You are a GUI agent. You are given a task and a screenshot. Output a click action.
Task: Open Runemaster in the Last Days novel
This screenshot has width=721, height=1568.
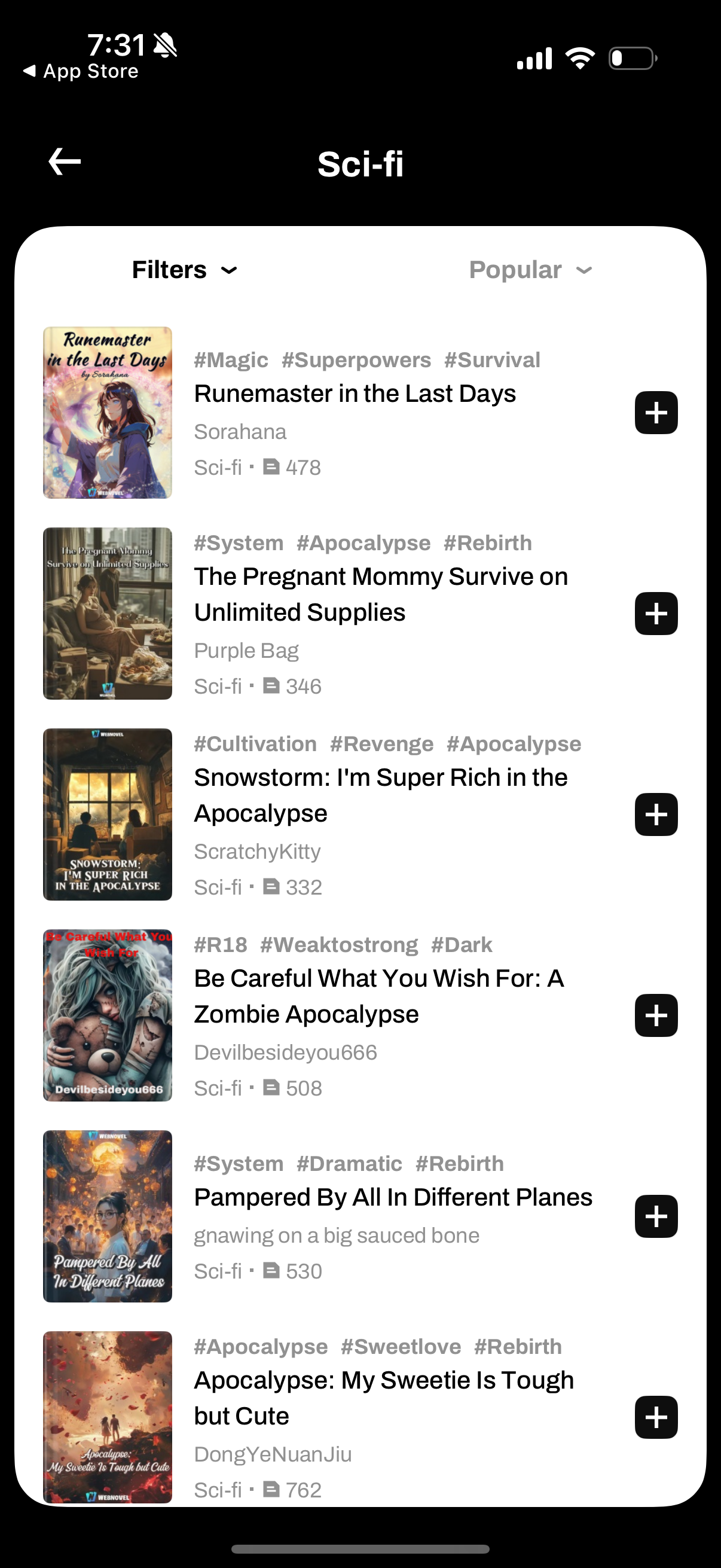point(355,394)
